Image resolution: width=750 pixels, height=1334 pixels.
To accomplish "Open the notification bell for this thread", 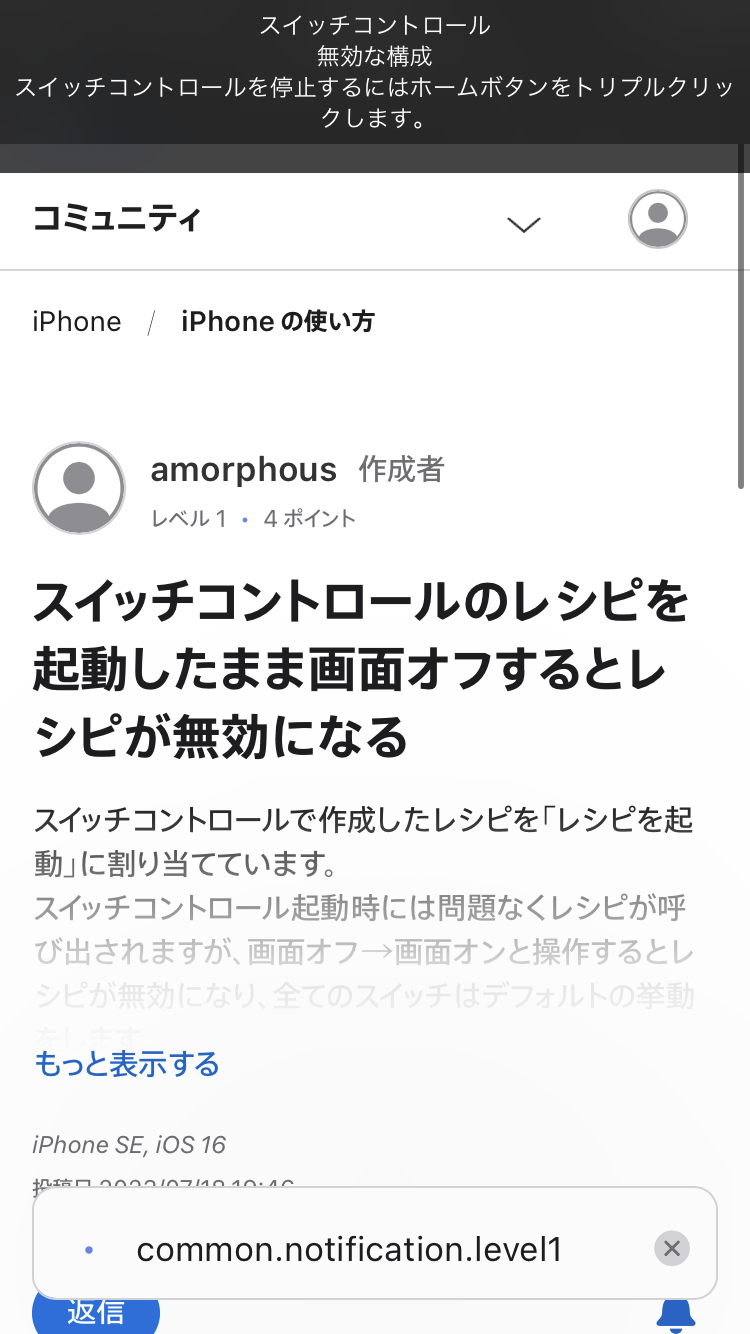I will pos(676,1316).
